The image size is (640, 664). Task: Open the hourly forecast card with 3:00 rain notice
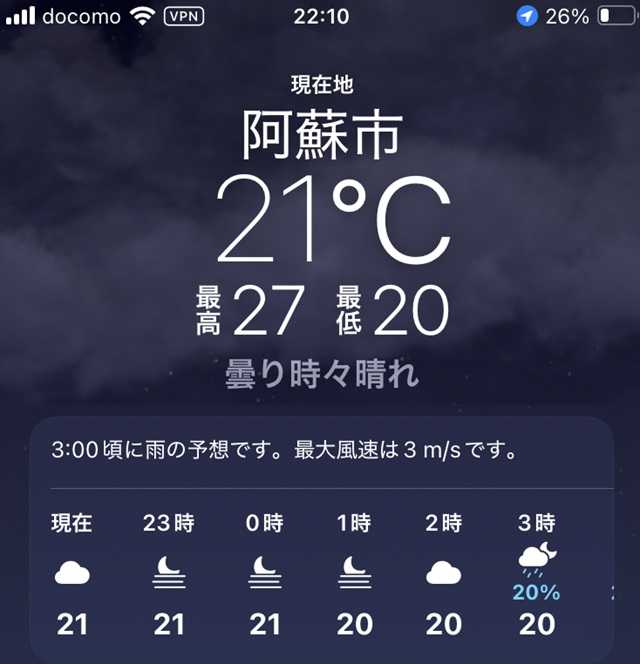284,451
